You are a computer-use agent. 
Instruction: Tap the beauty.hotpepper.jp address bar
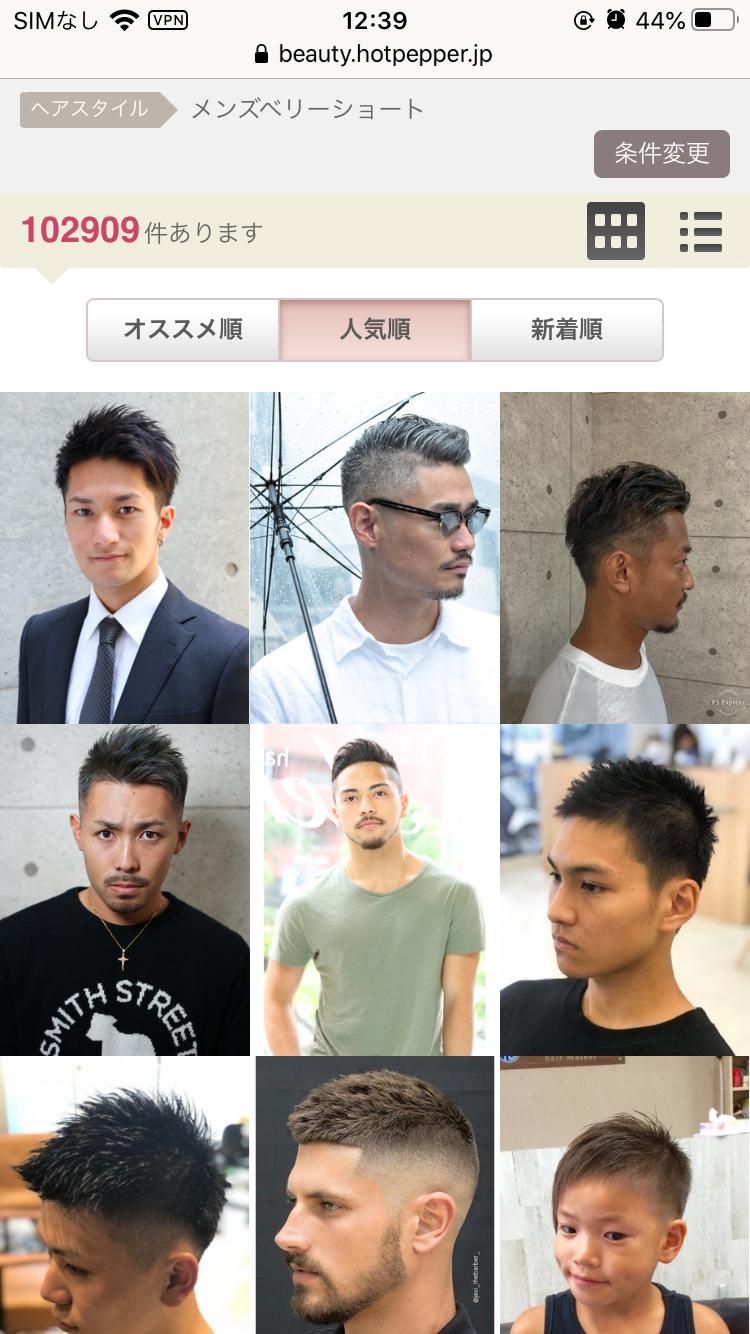[374, 54]
